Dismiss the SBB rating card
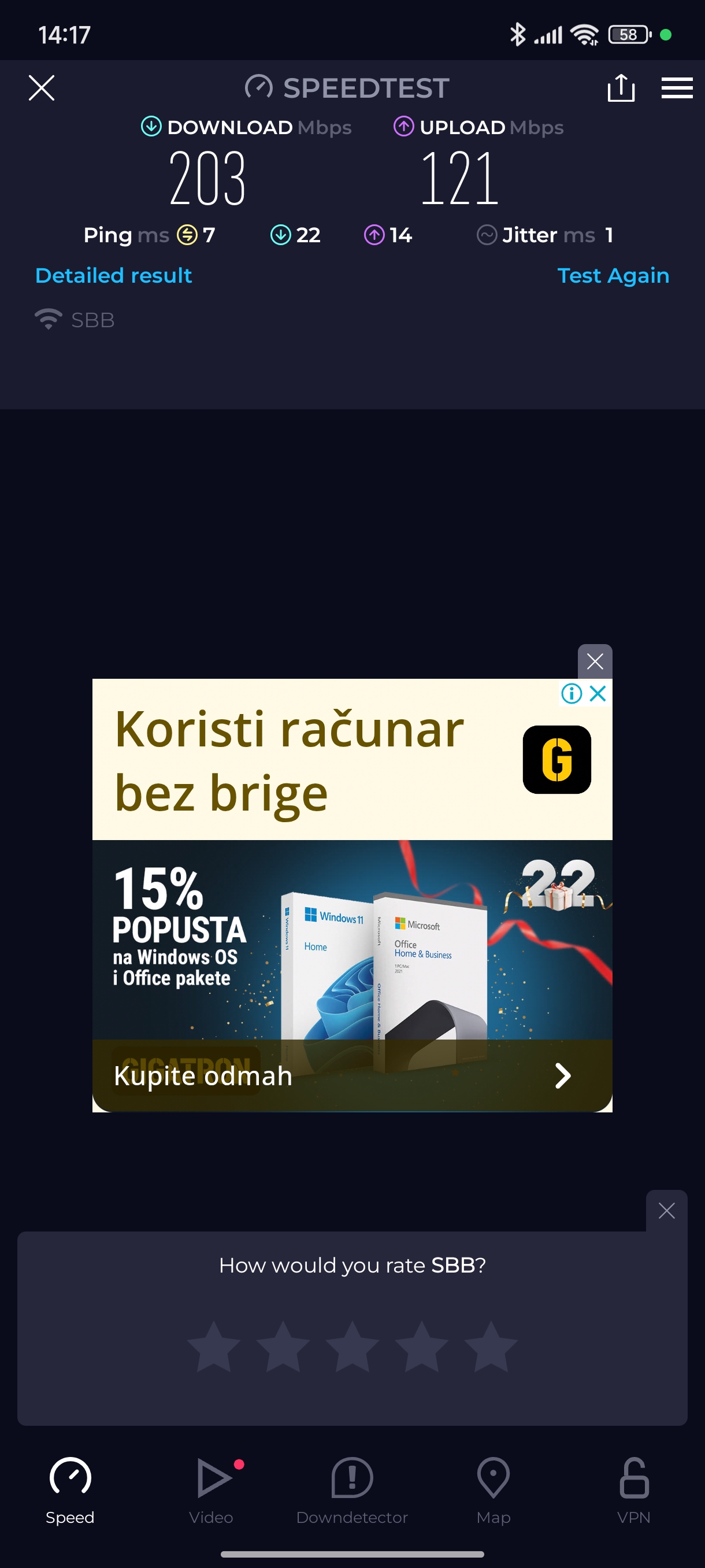Screen dimensions: 705x1568 tap(666, 1211)
